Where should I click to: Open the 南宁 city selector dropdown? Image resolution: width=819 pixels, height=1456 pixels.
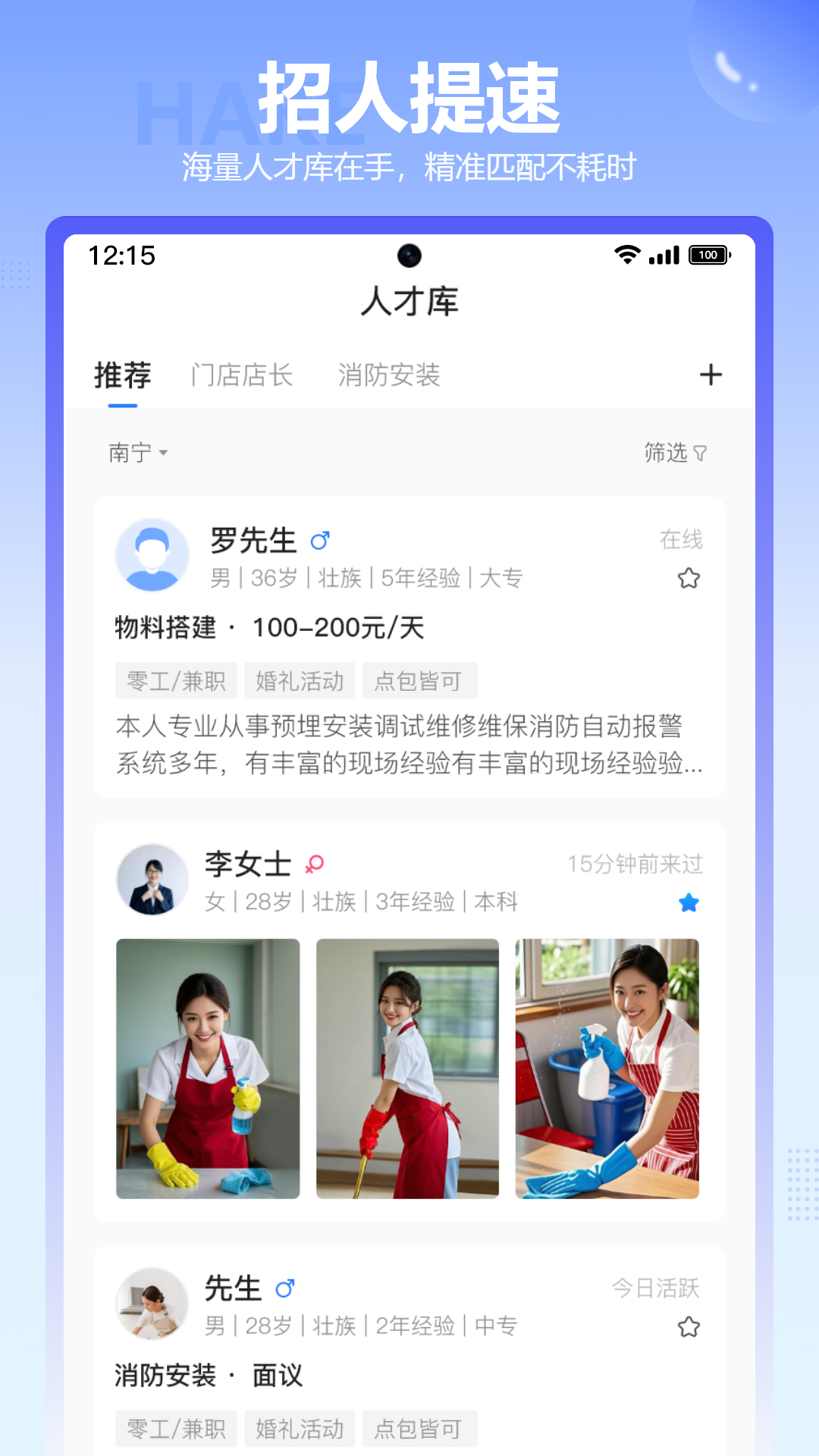pyautogui.click(x=136, y=453)
